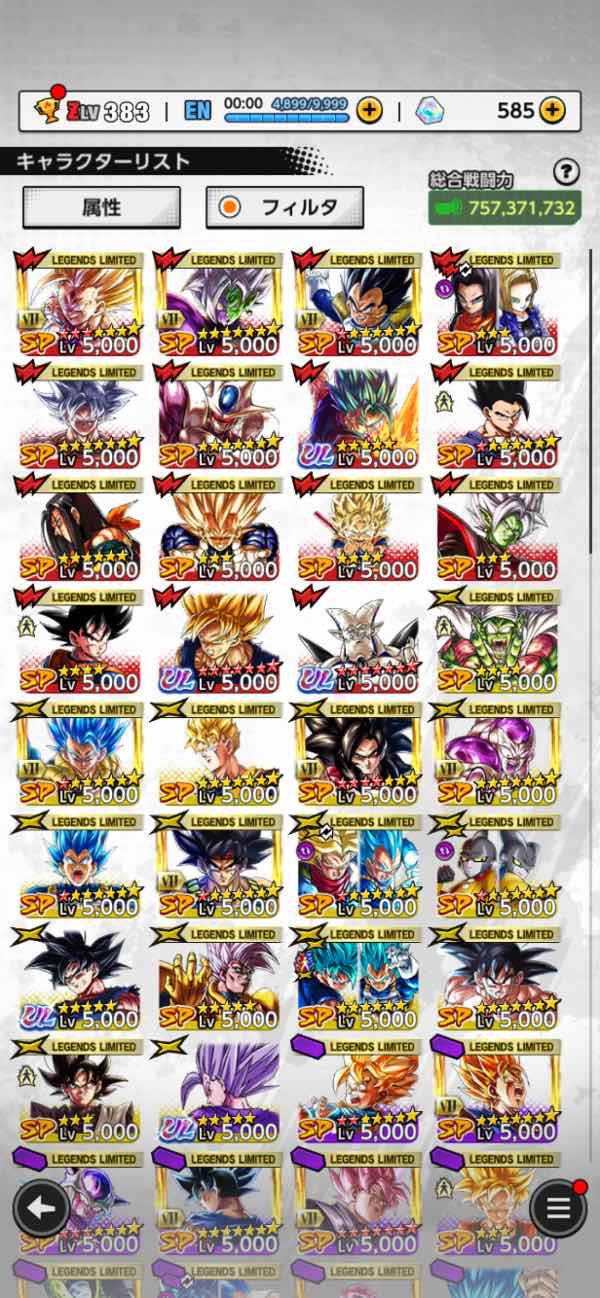600x1298 pixels.
Task: Add crystals with the plus beside 585
Action: [552, 110]
